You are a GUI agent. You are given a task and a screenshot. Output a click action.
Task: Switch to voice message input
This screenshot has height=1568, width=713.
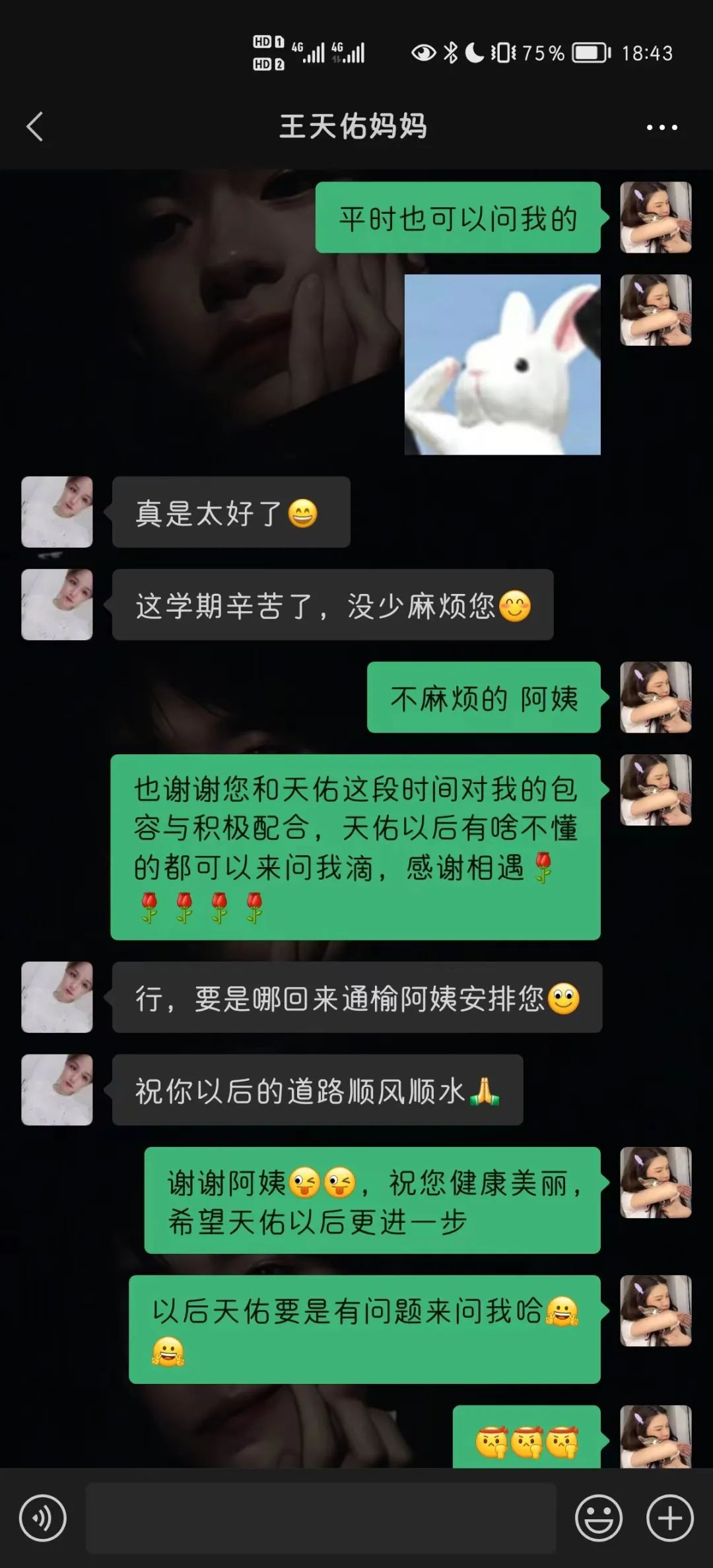tap(43, 1518)
